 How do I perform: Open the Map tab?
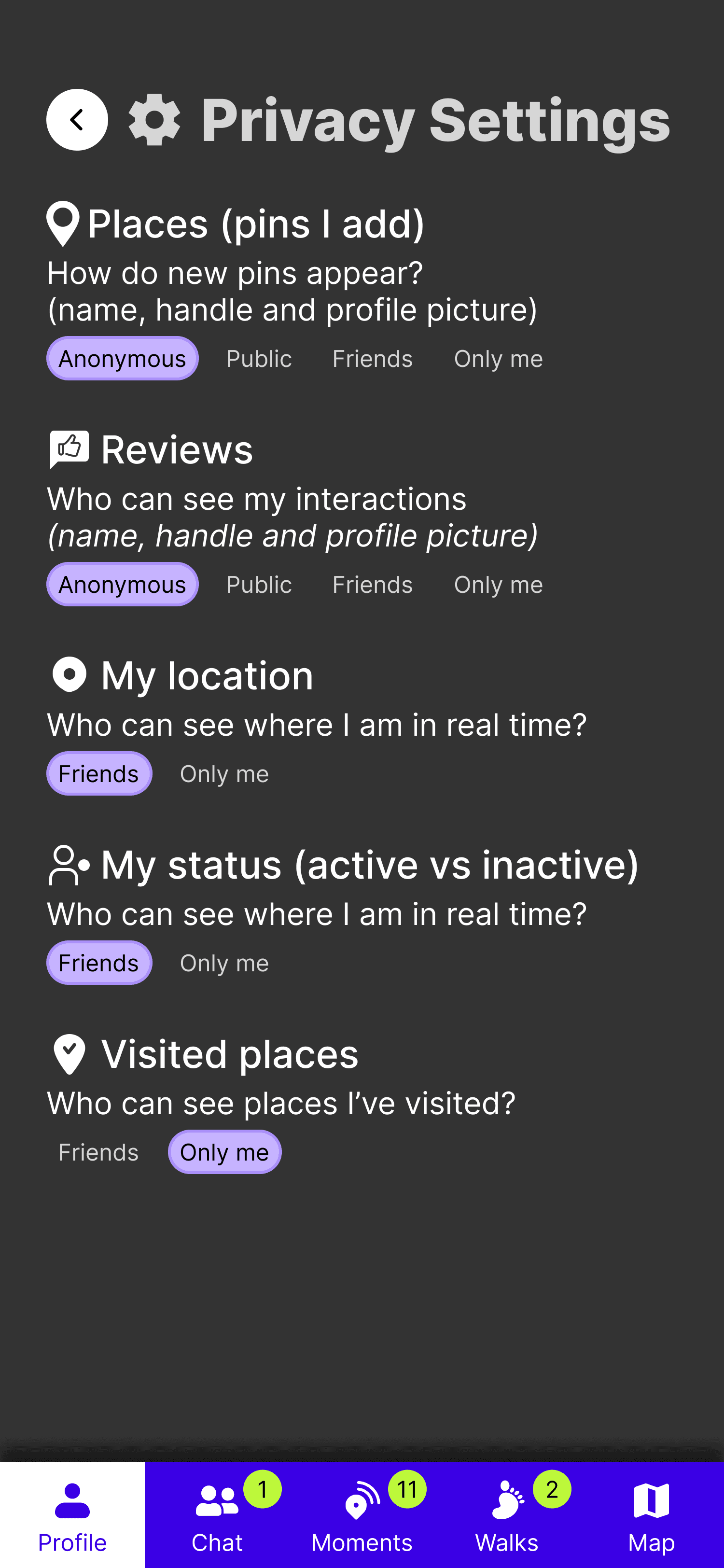pos(652,1515)
